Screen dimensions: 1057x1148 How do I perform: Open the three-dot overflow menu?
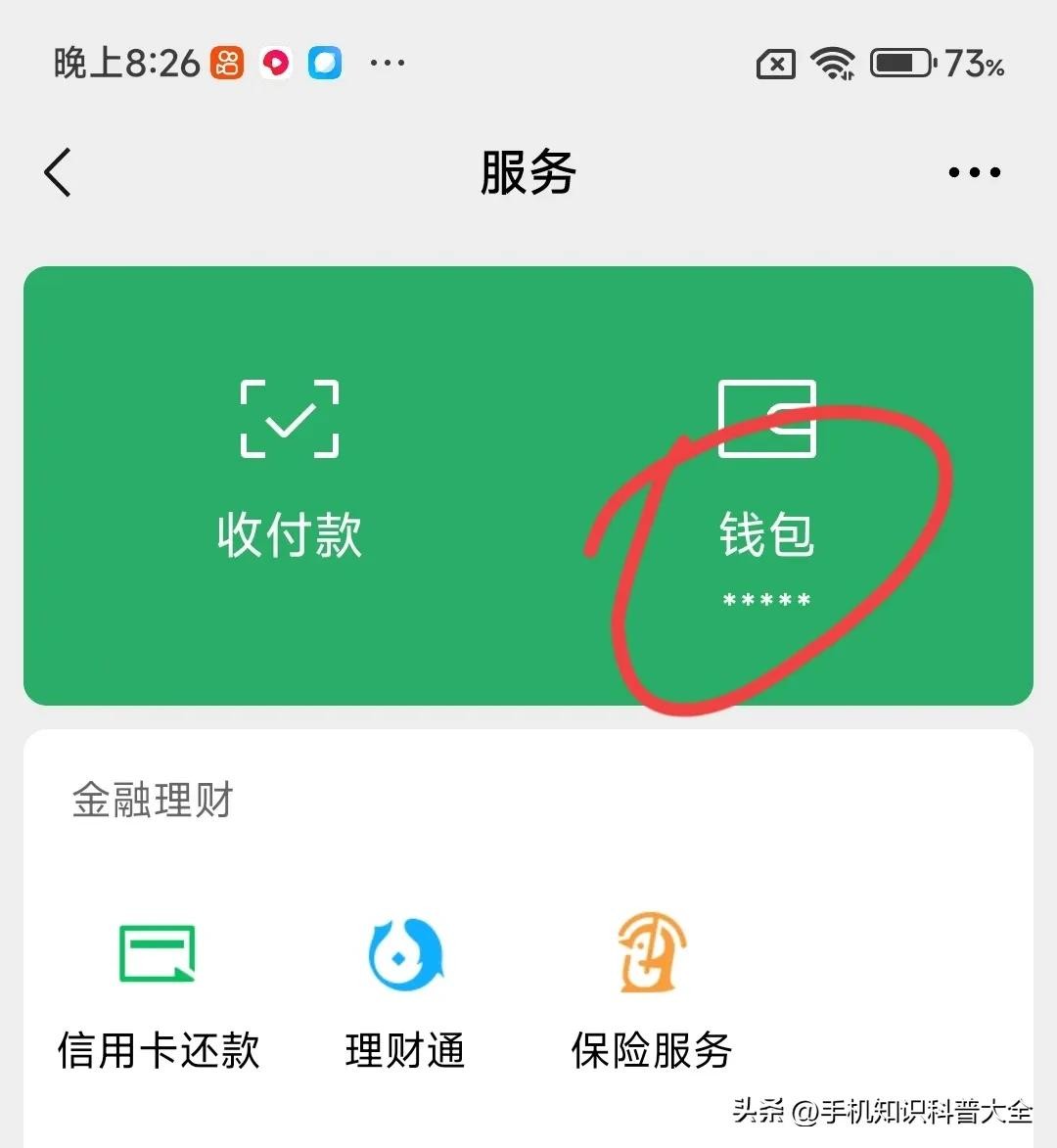point(974,173)
